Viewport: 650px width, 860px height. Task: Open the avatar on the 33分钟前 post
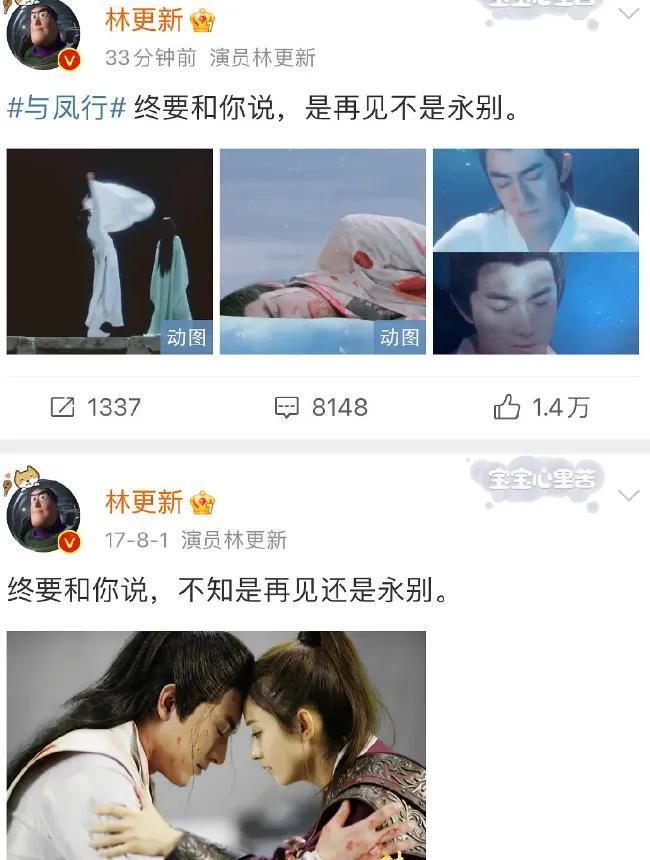pyautogui.click(x=43, y=35)
